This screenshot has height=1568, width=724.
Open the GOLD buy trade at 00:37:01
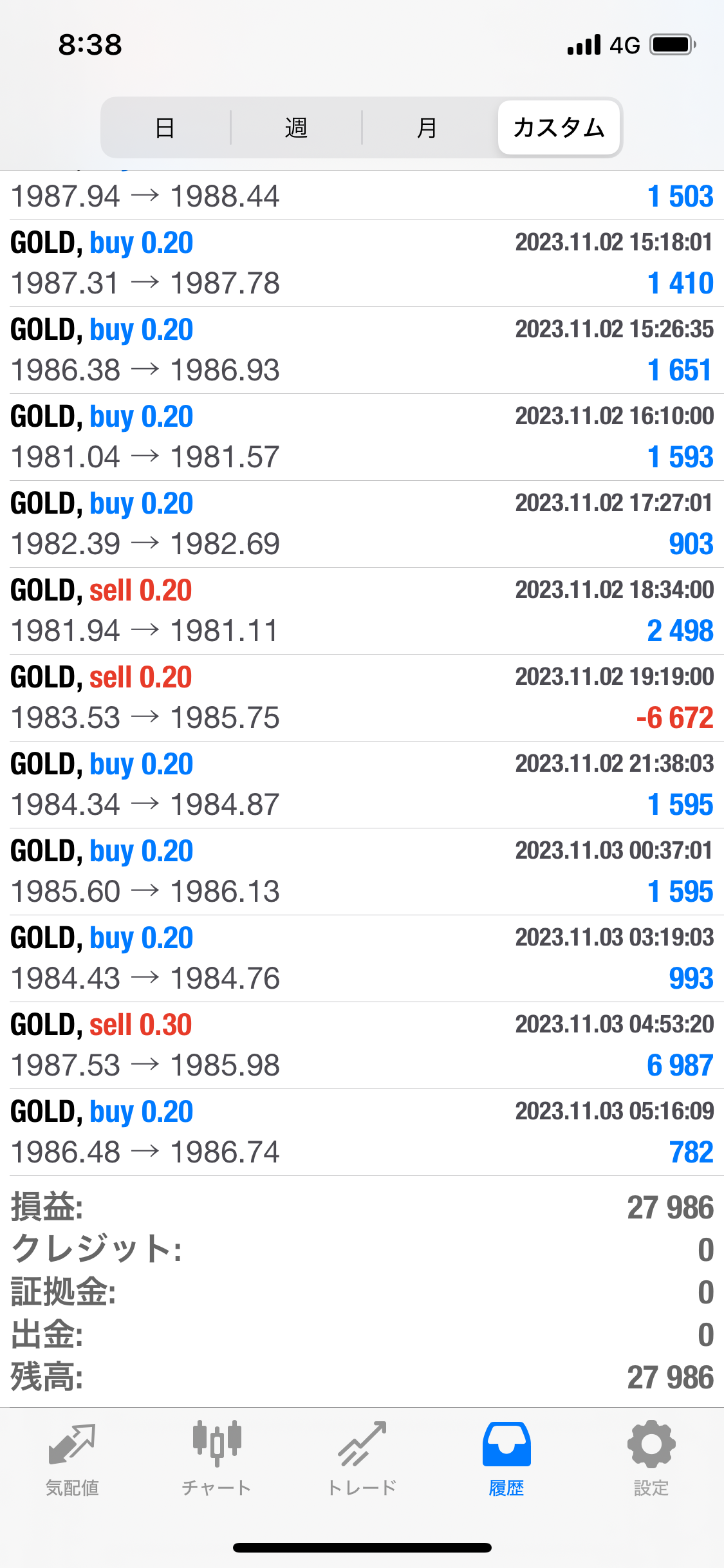(362, 872)
